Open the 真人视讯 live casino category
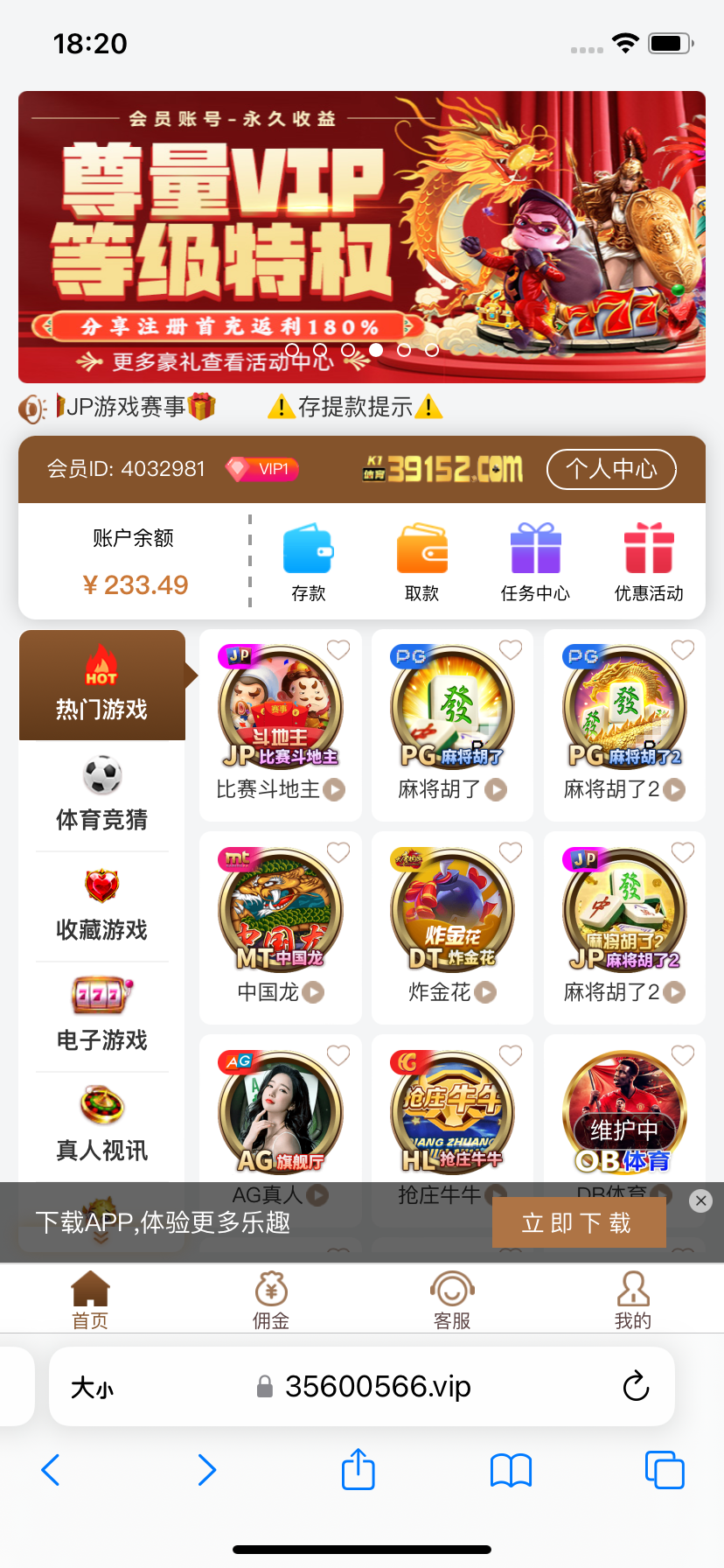Screen dimensions: 724x1568 point(102,1125)
